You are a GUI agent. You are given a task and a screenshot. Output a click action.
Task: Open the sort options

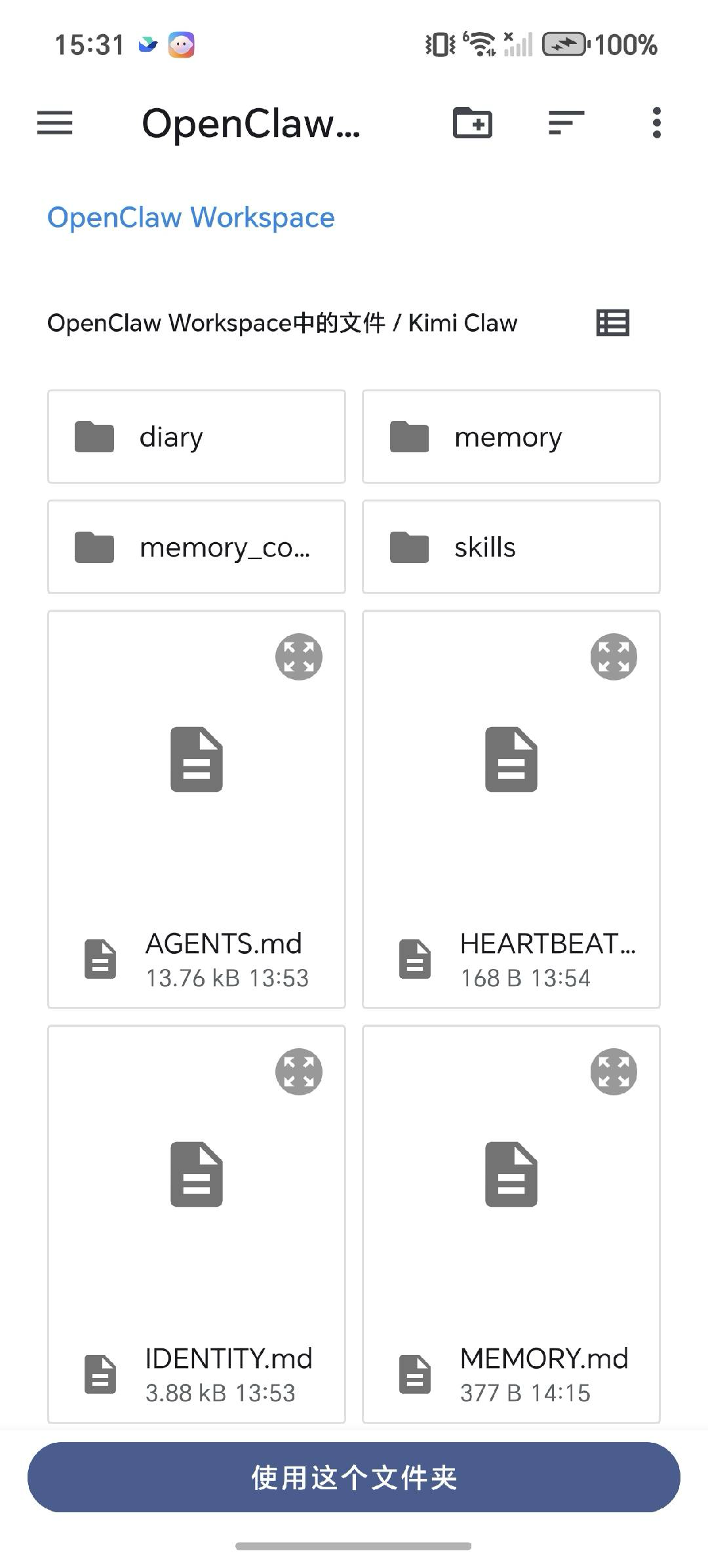[x=566, y=123]
